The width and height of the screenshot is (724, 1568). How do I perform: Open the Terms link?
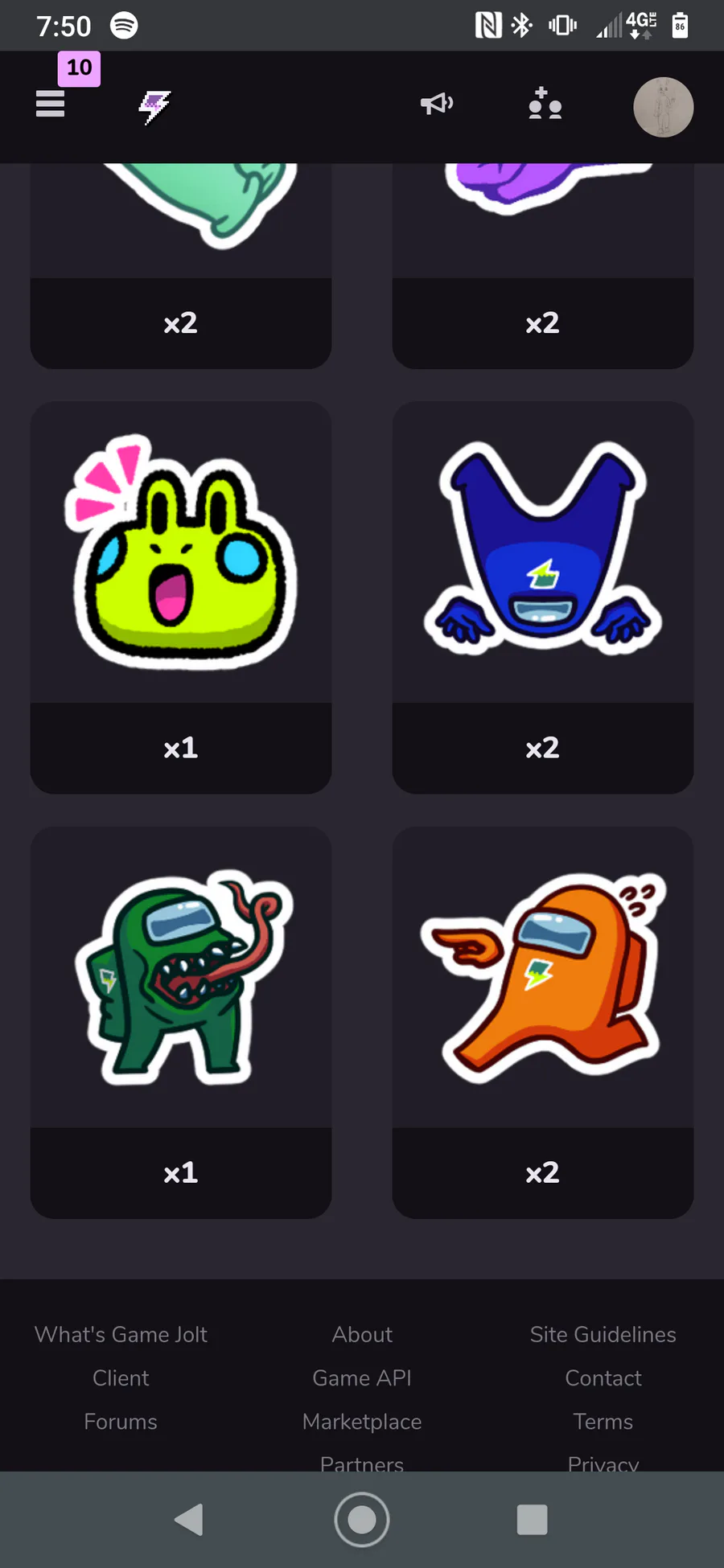pyautogui.click(x=603, y=1422)
